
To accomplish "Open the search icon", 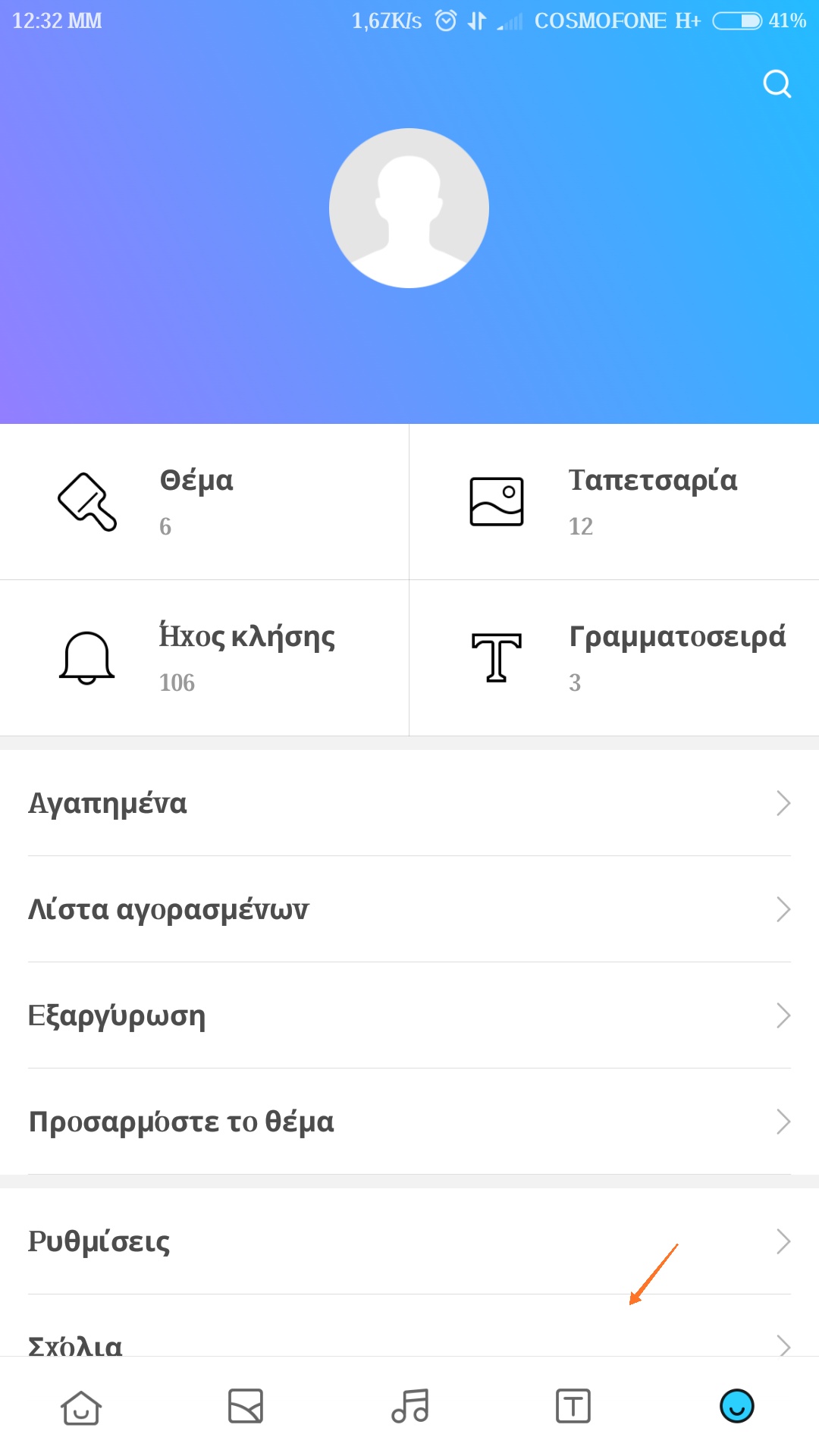I will 777,84.
